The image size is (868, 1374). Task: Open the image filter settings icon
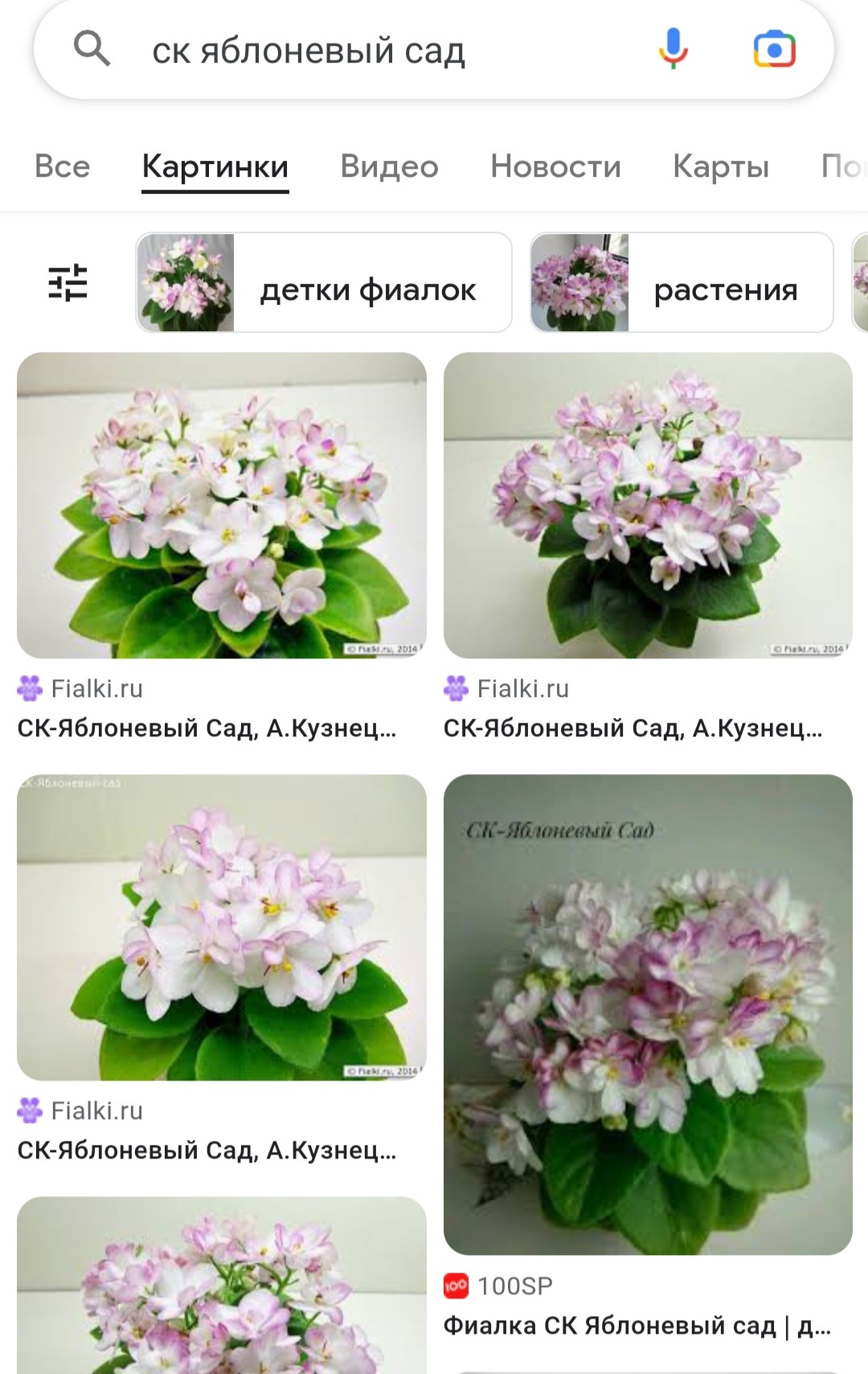tap(68, 282)
